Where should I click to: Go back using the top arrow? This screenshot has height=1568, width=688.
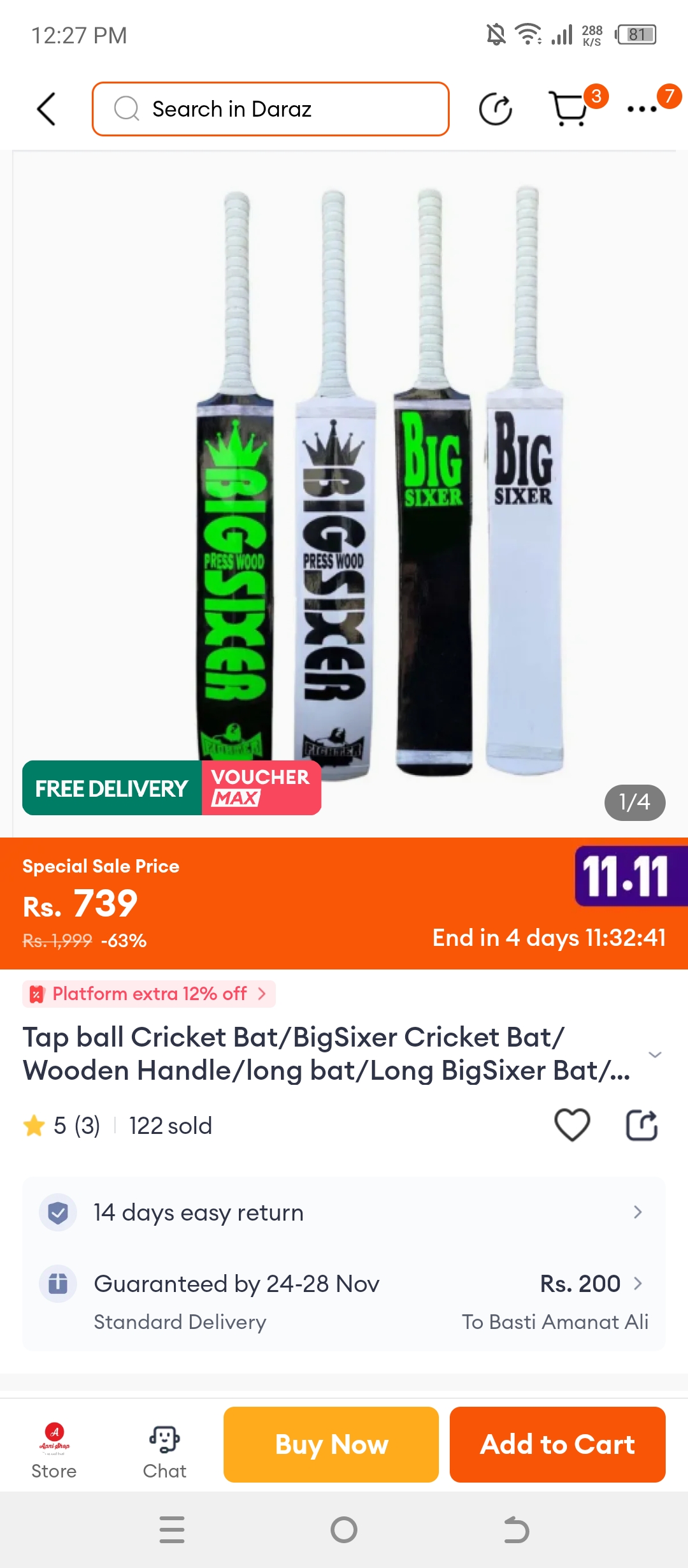47,109
